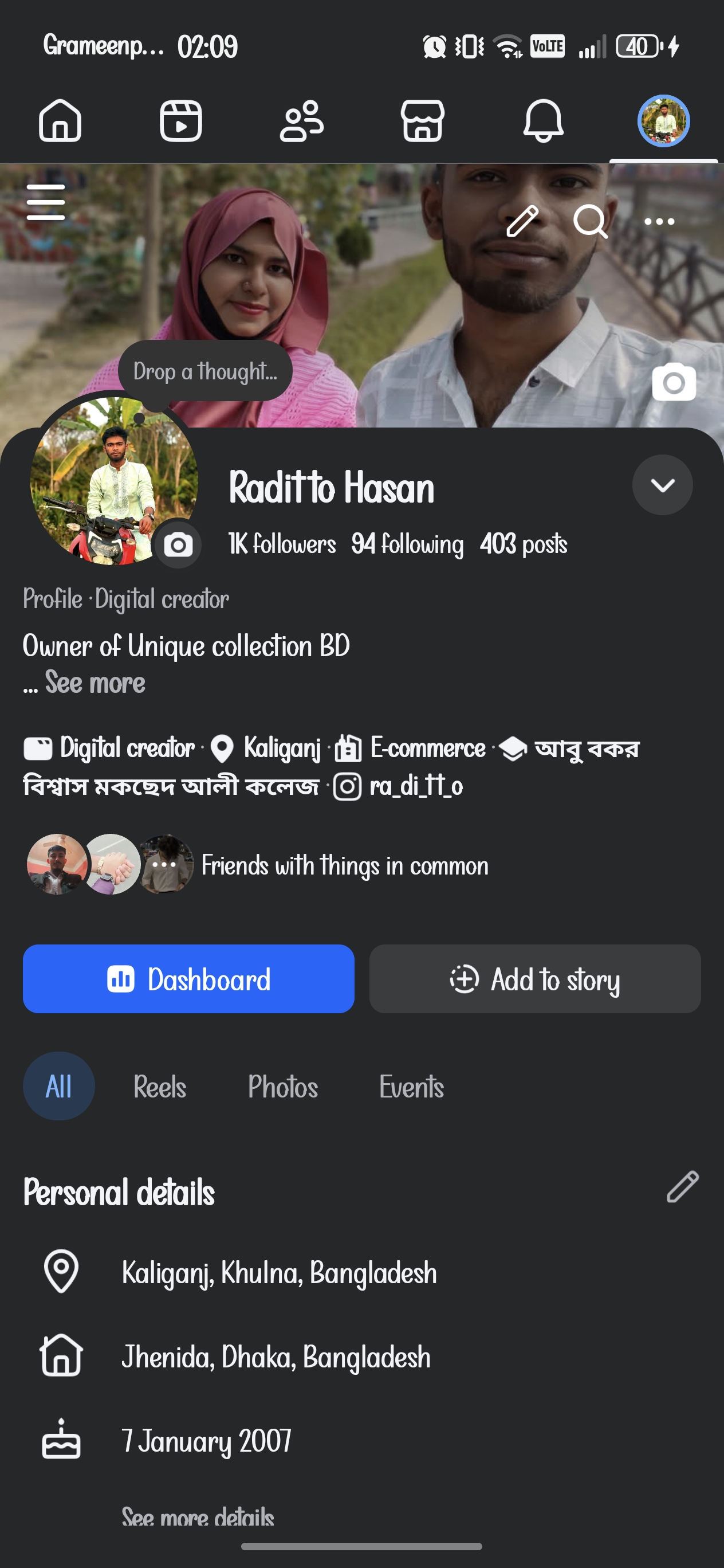This screenshot has width=724, height=1568.
Task: Add to story
Action: pyautogui.click(x=534, y=979)
